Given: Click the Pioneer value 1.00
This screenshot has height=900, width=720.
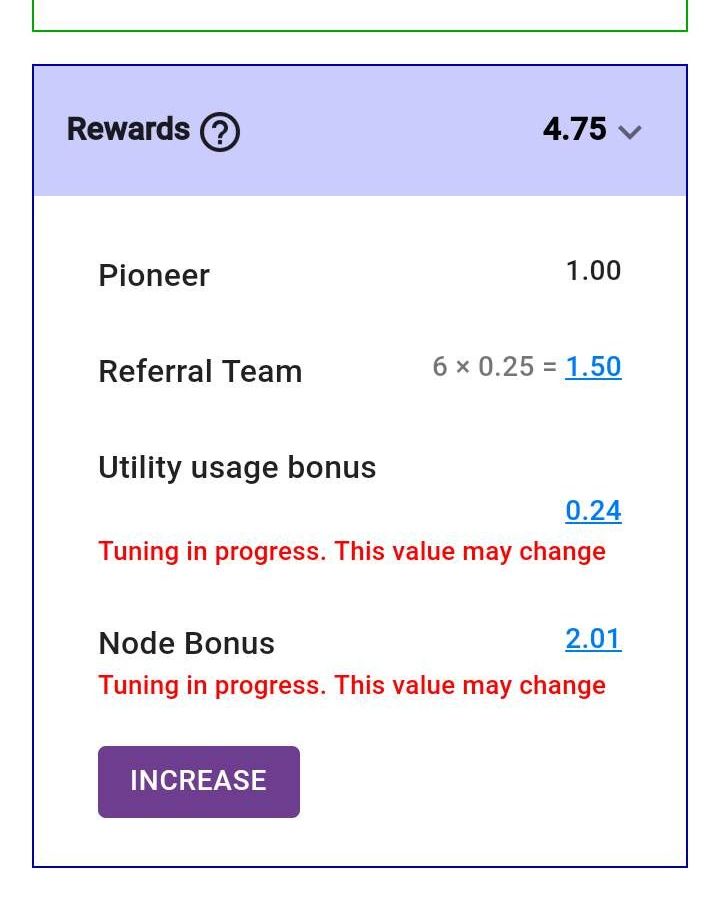Looking at the screenshot, I should click(594, 270).
